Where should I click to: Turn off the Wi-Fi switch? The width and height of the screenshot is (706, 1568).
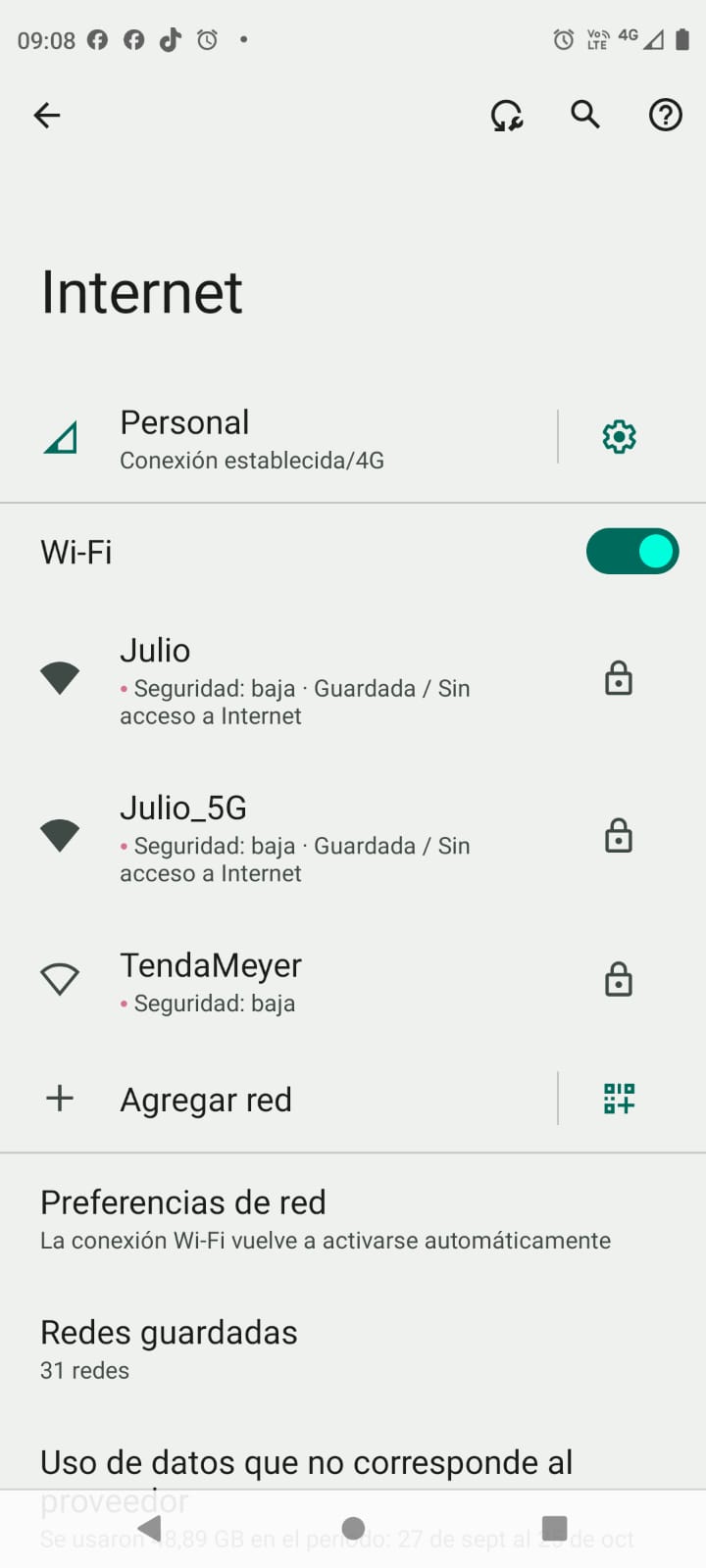631,552
